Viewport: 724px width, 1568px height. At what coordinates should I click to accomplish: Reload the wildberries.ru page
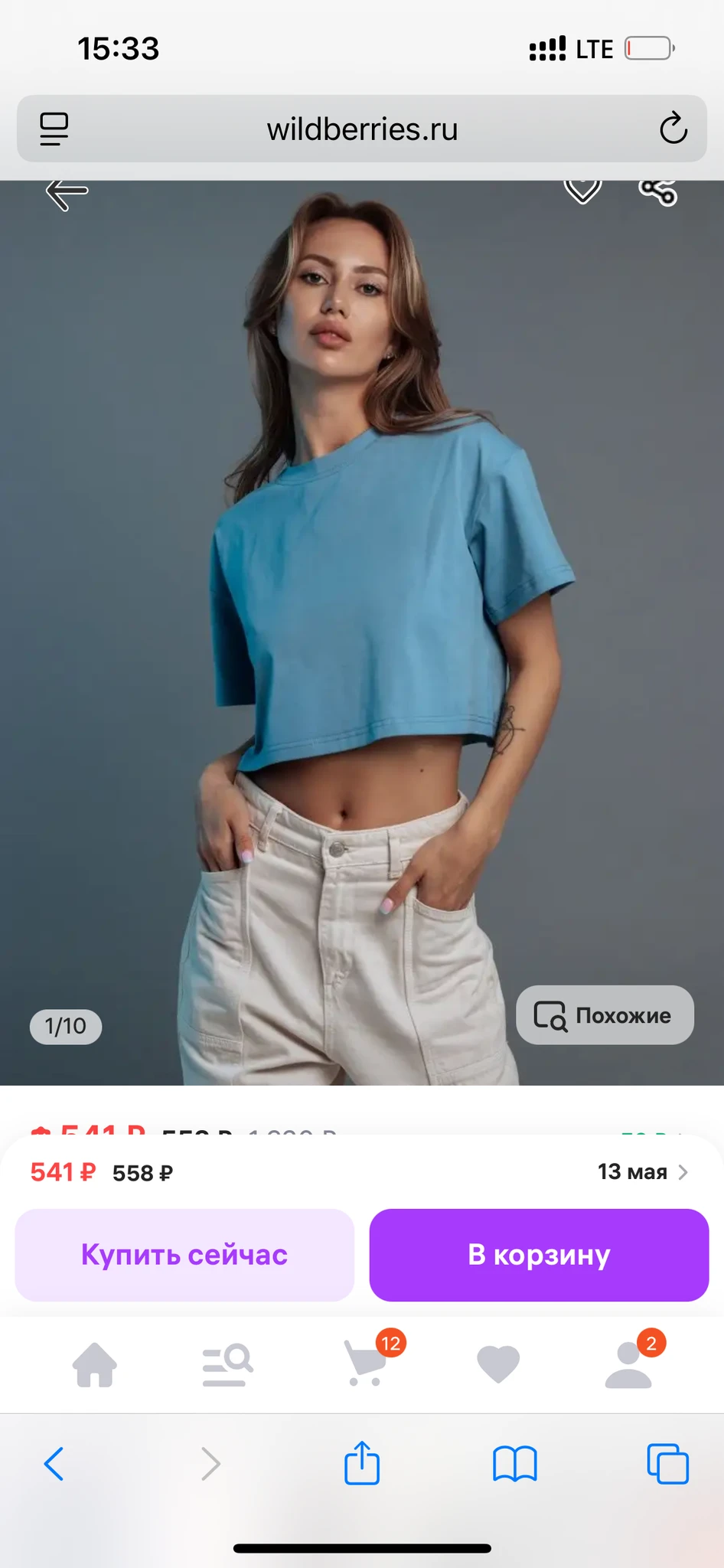pos(673,129)
